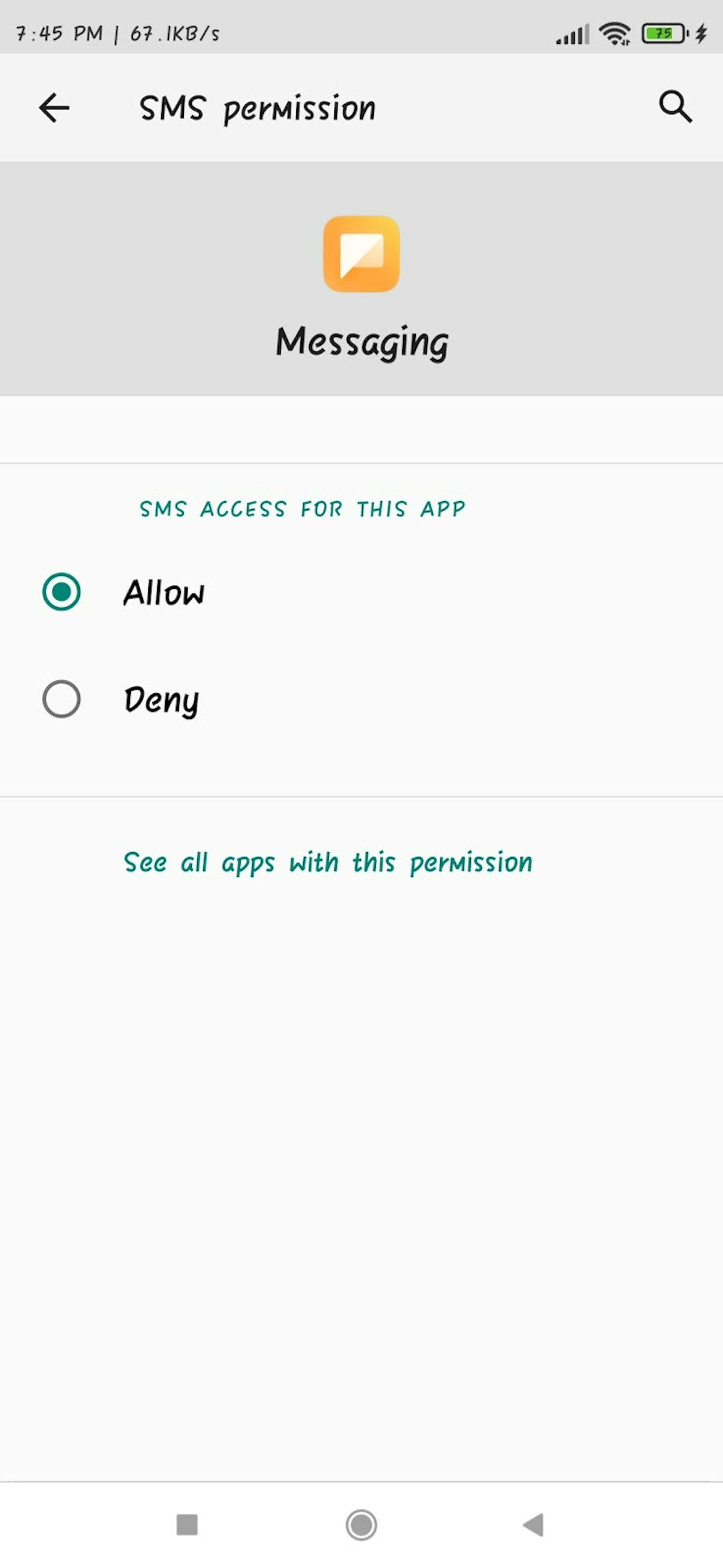Open the search magnifier icon
Viewport: 723px width, 1568px height.
675,107
